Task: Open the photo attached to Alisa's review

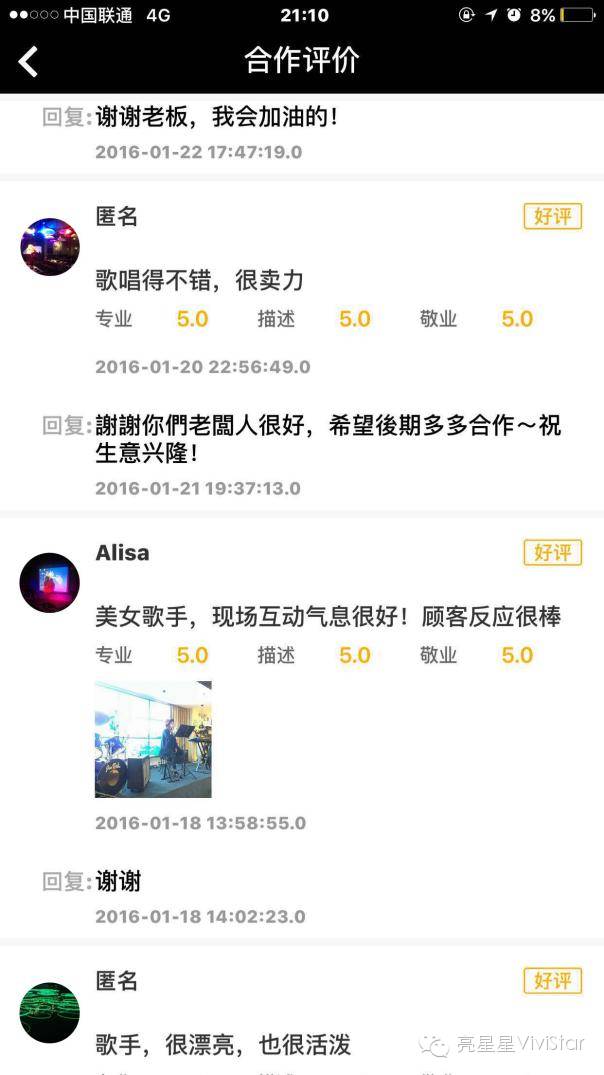Action: pos(153,739)
